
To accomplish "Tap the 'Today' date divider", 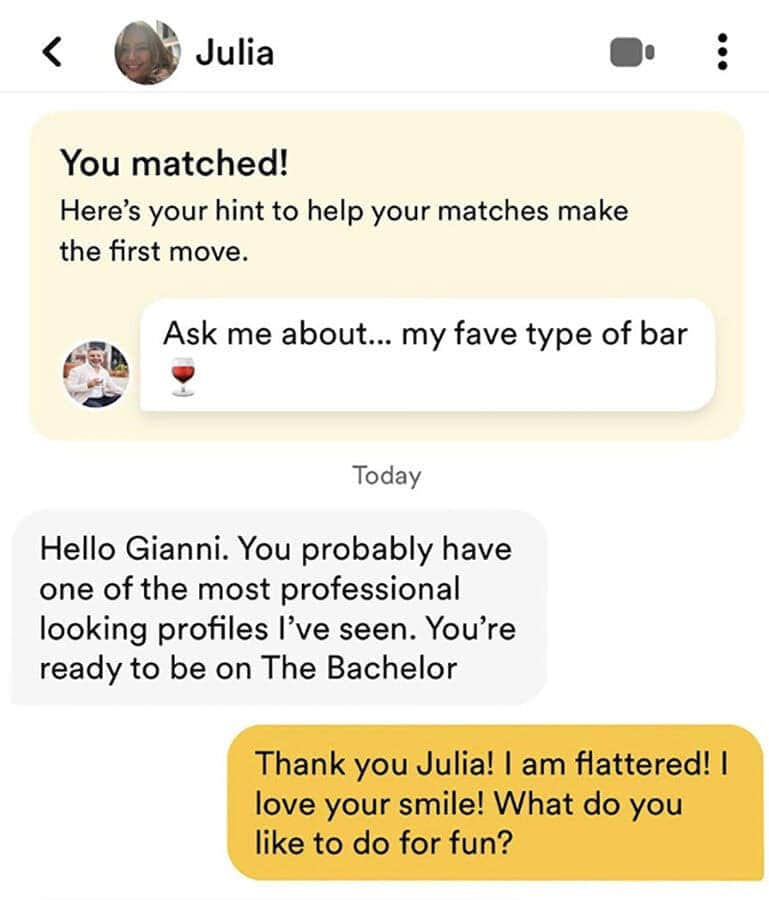I will click(386, 476).
